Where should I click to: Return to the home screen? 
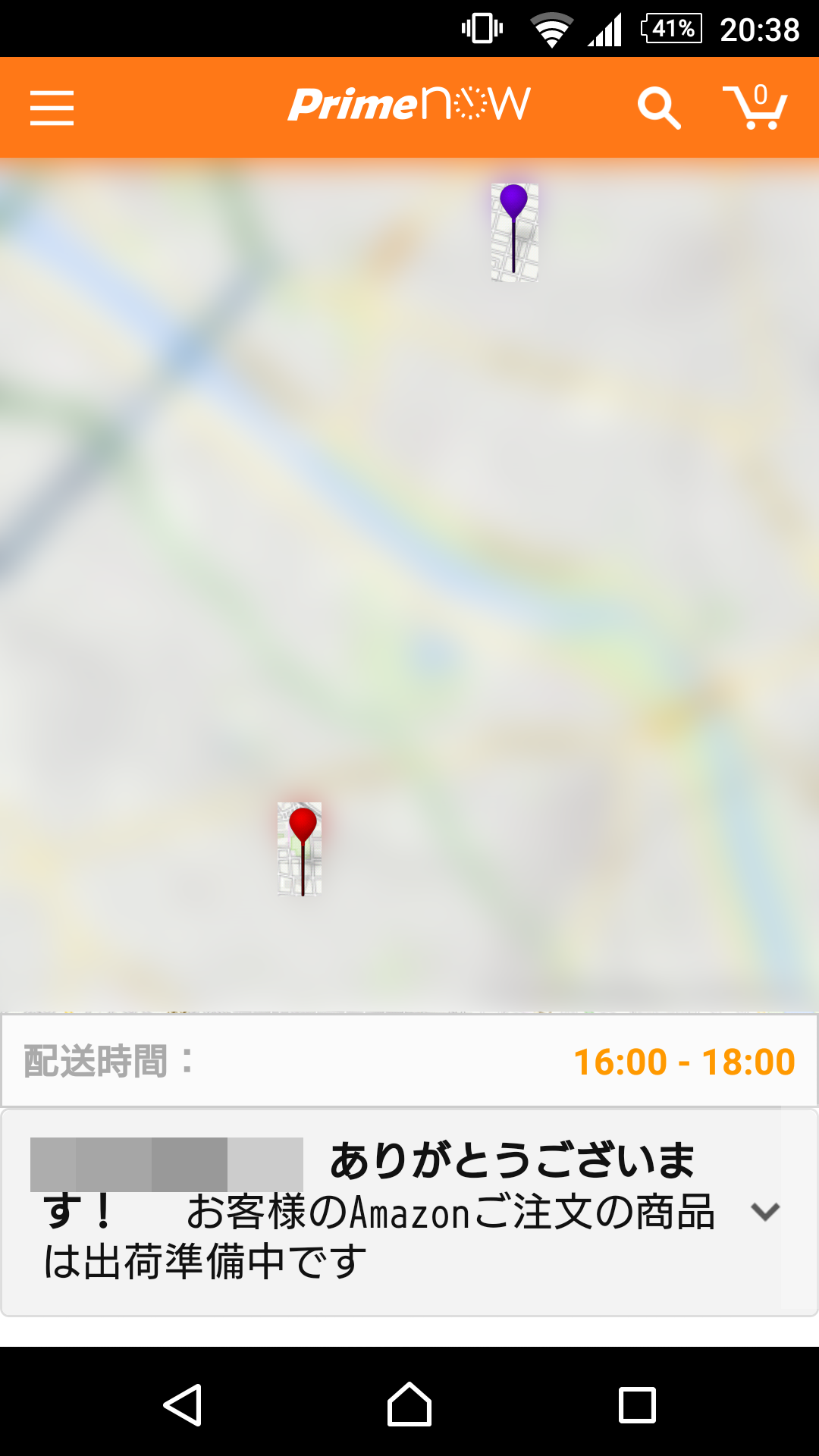(409, 1404)
